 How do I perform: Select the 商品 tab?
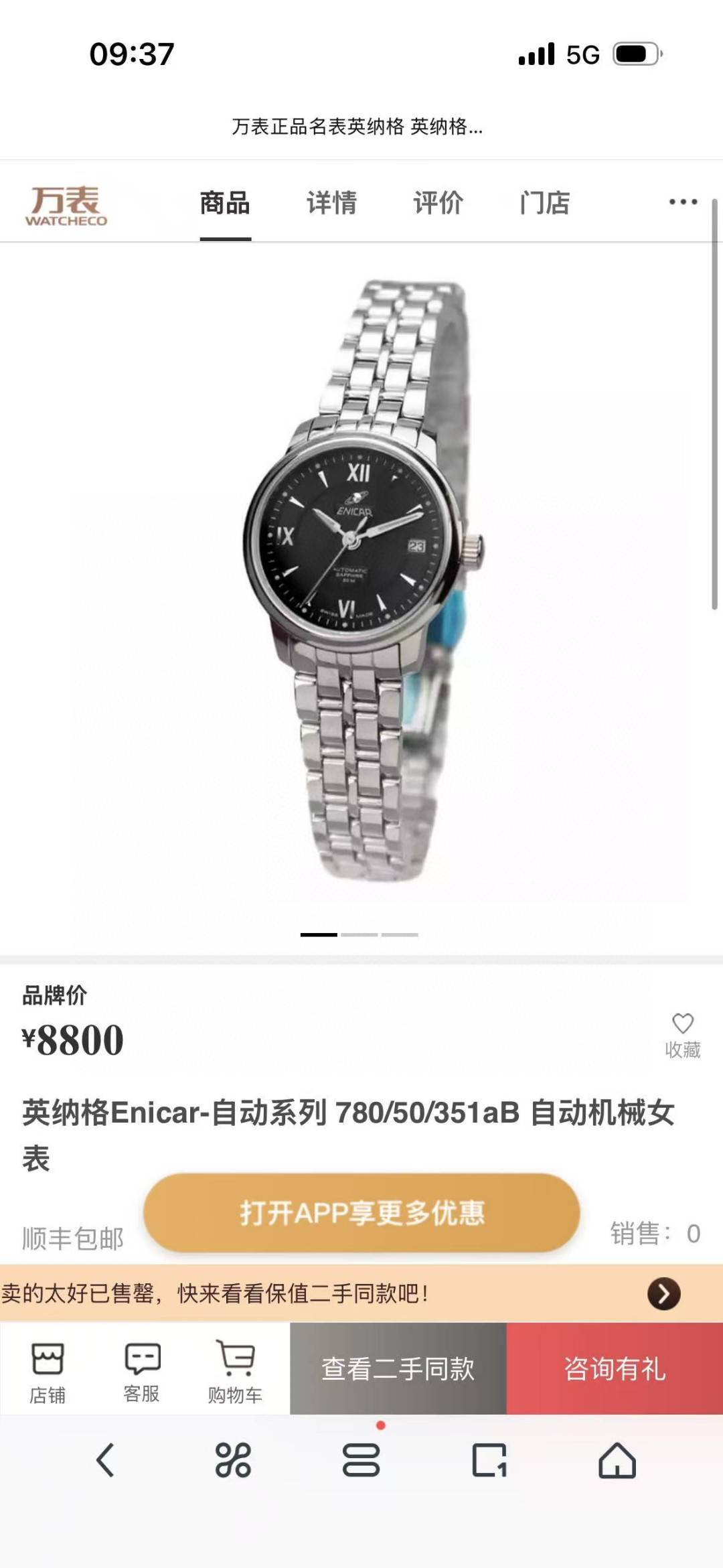tap(225, 203)
